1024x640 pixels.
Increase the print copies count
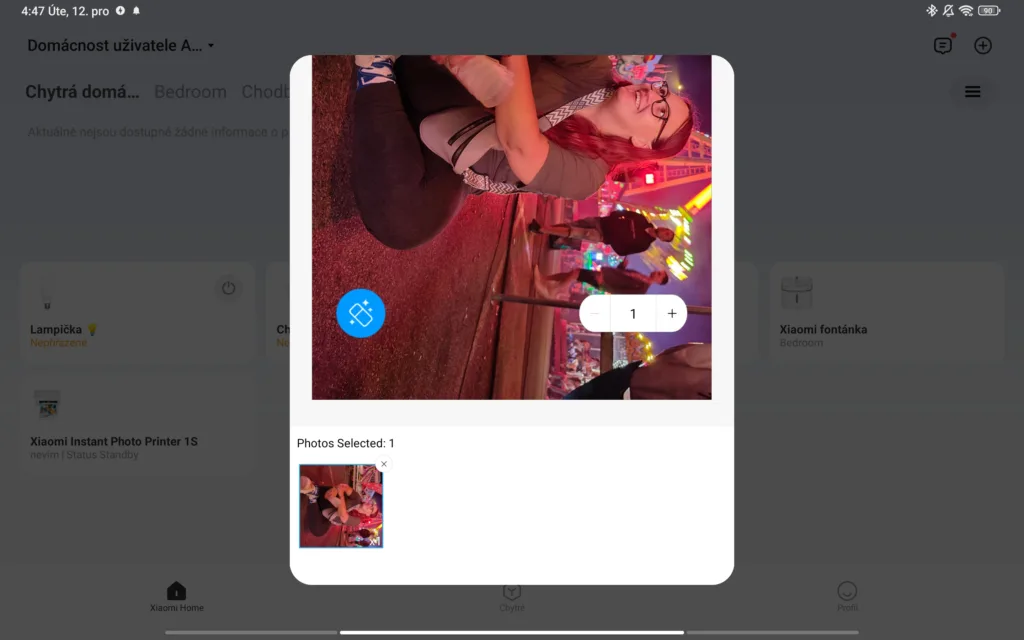coord(672,314)
